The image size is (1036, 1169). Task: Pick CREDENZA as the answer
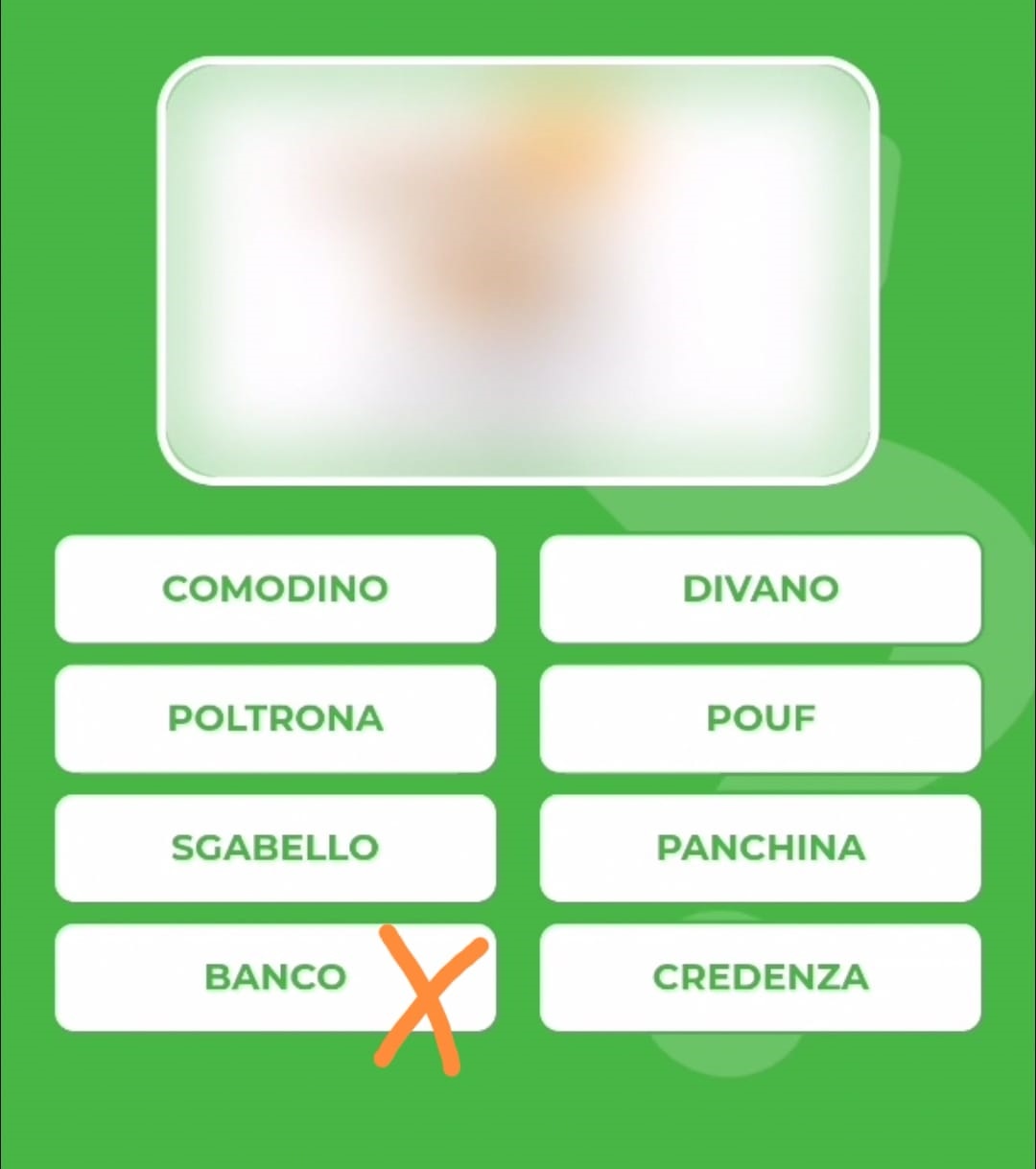click(x=760, y=977)
